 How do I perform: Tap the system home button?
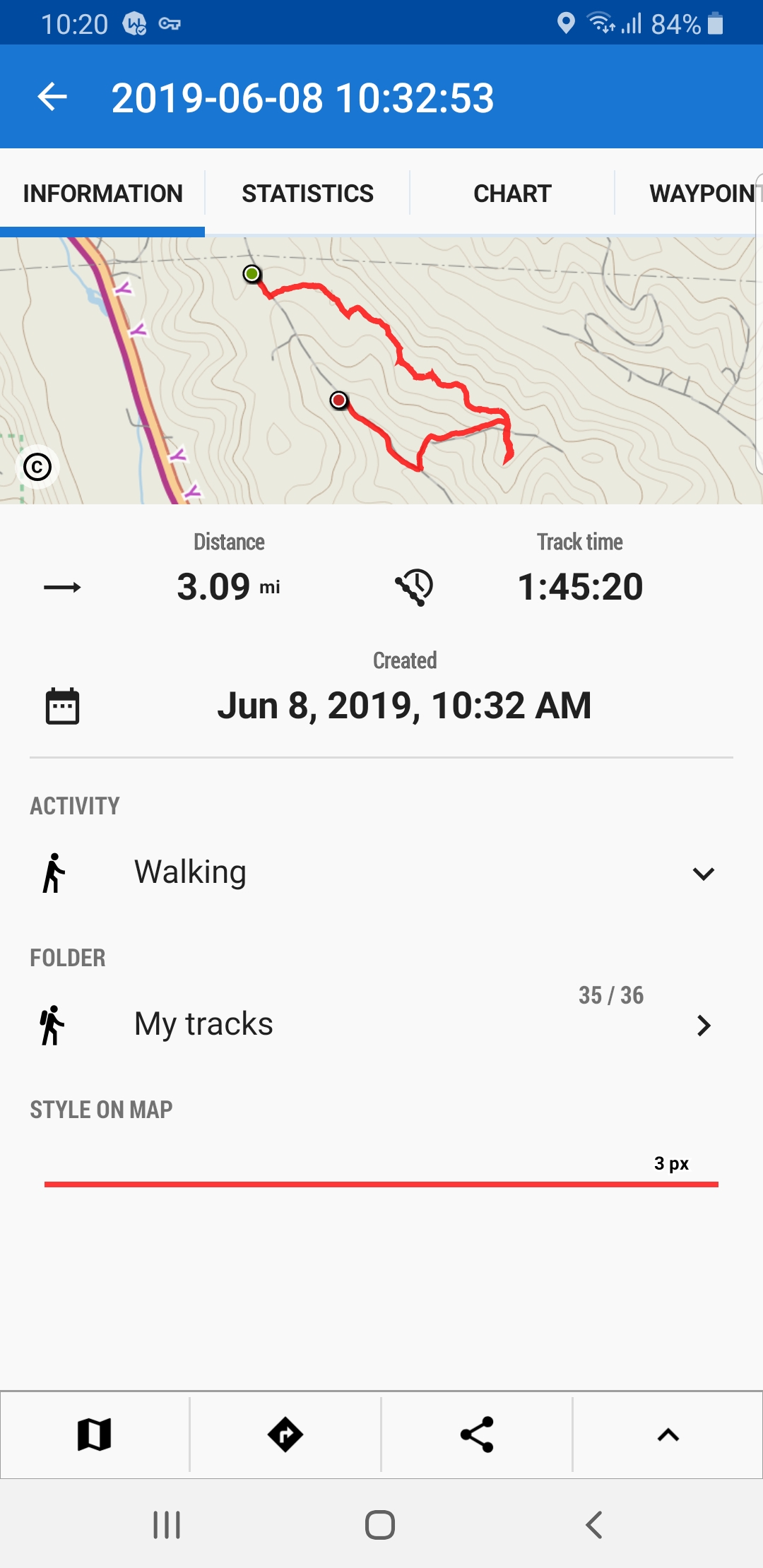point(380,1525)
